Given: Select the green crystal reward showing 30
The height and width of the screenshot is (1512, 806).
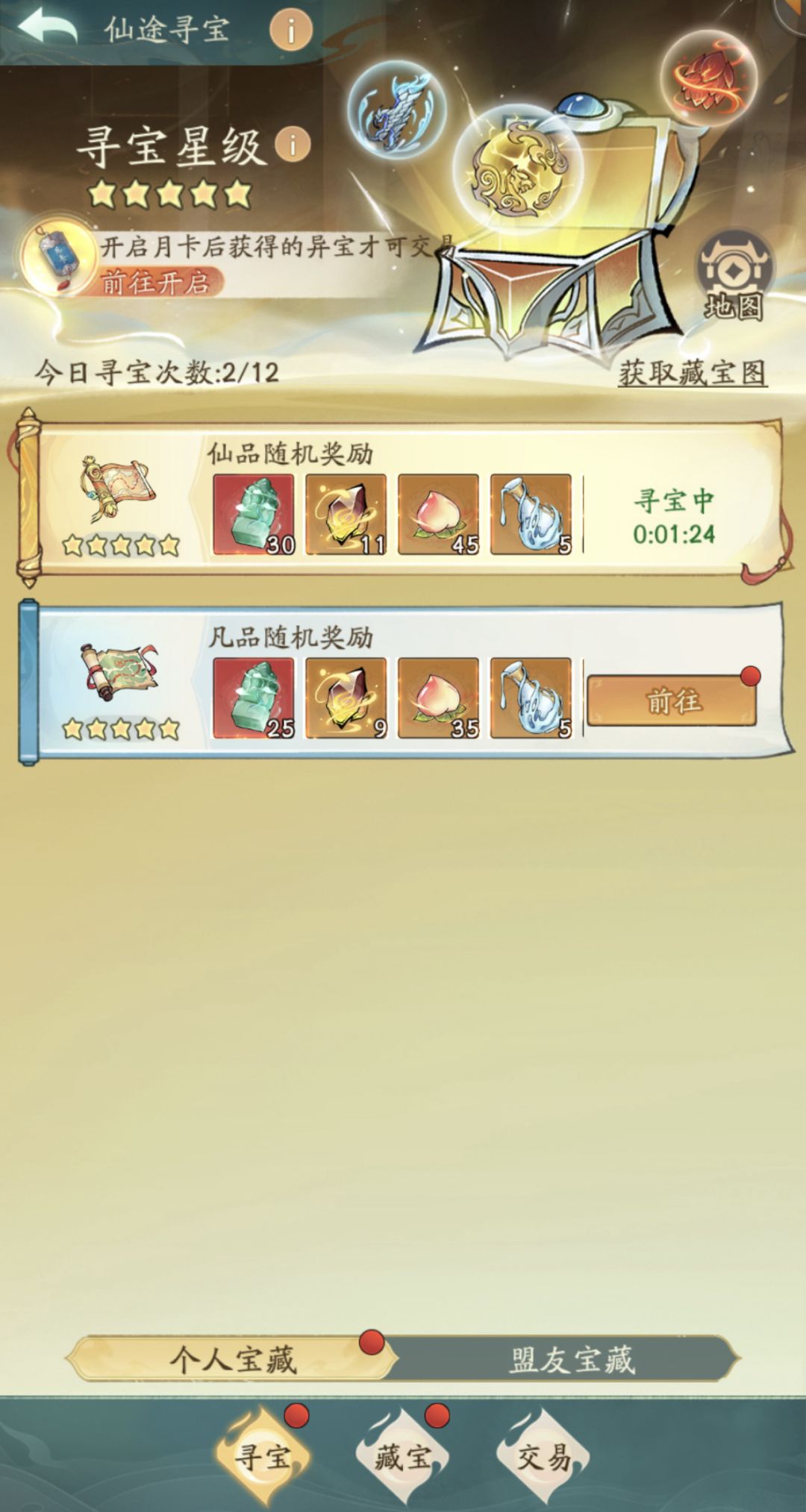Looking at the screenshot, I should point(255,515).
